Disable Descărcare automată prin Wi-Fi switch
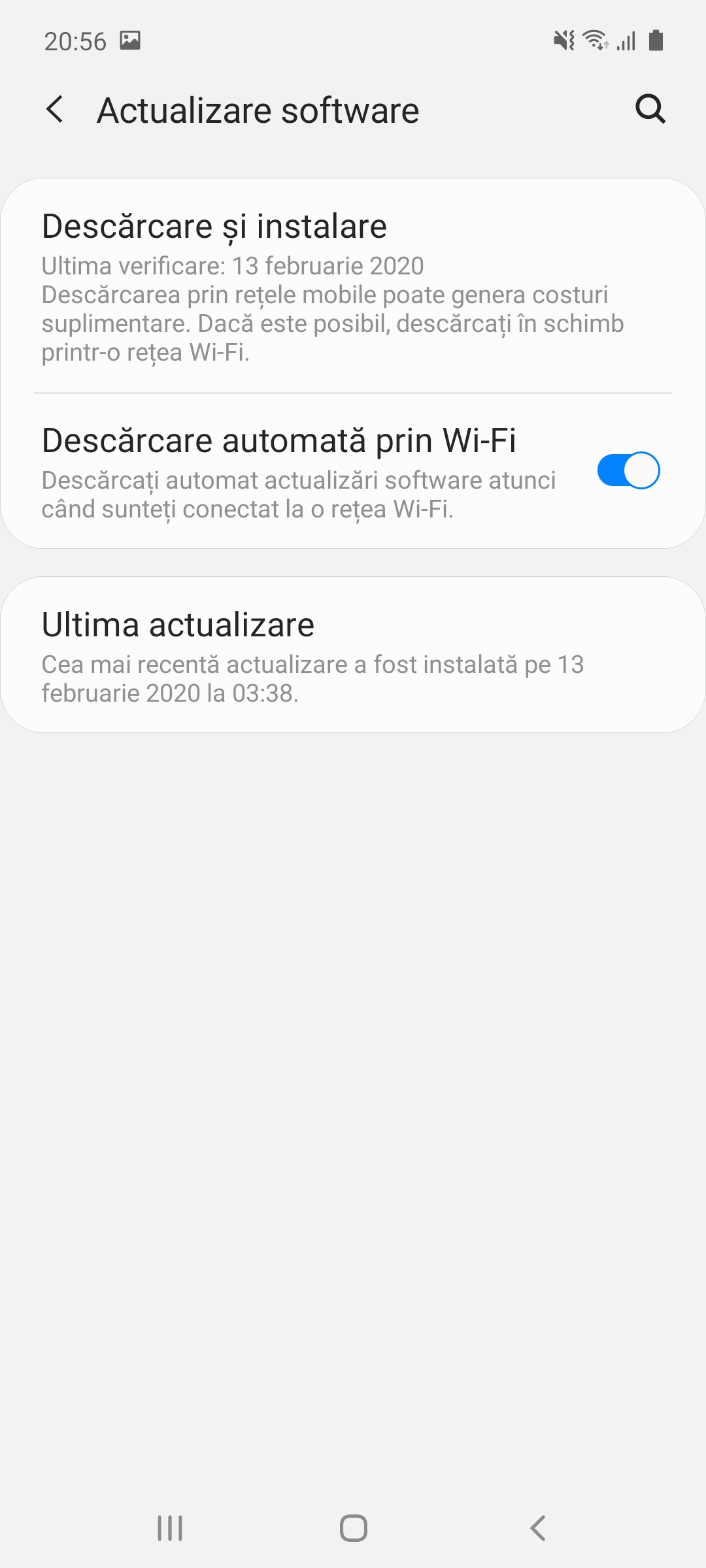Image resolution: width=706 pixels, height=1568 pixels. pos(628,470)
